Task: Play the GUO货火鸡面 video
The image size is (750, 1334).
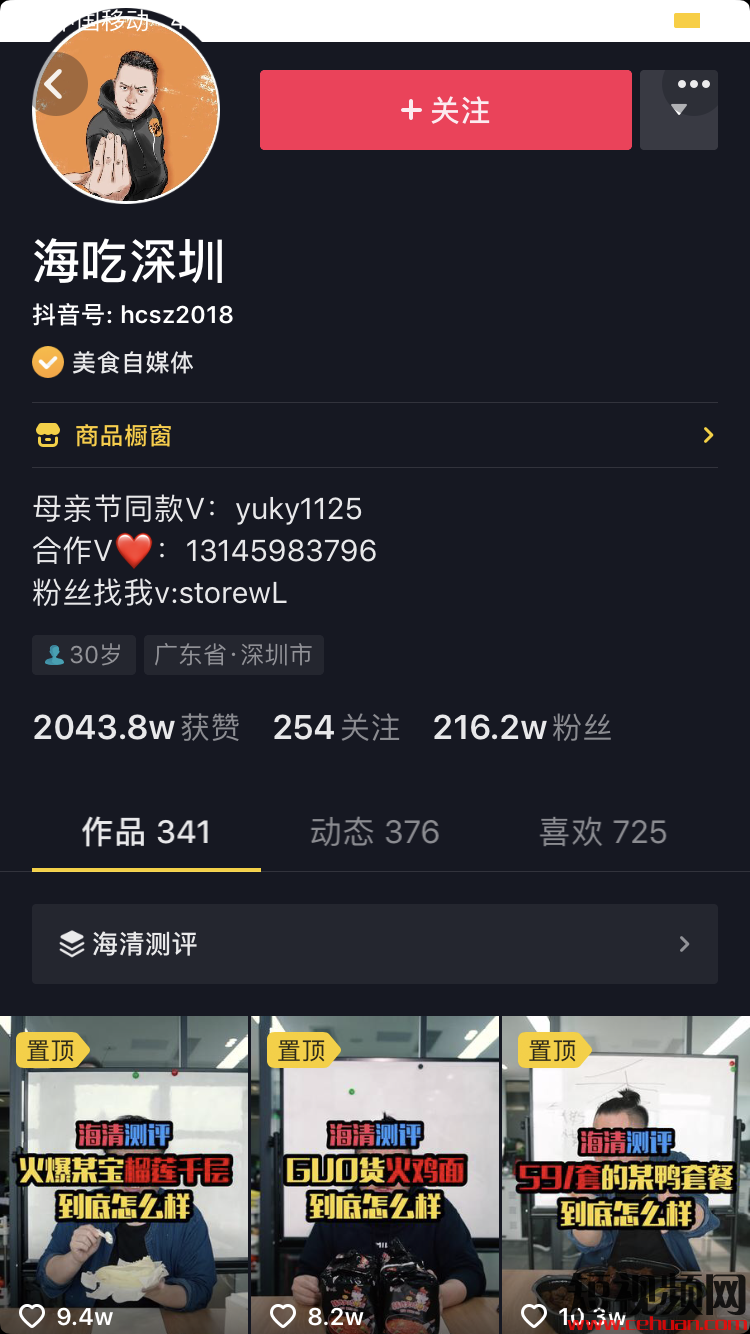Action: point(375,1175)
